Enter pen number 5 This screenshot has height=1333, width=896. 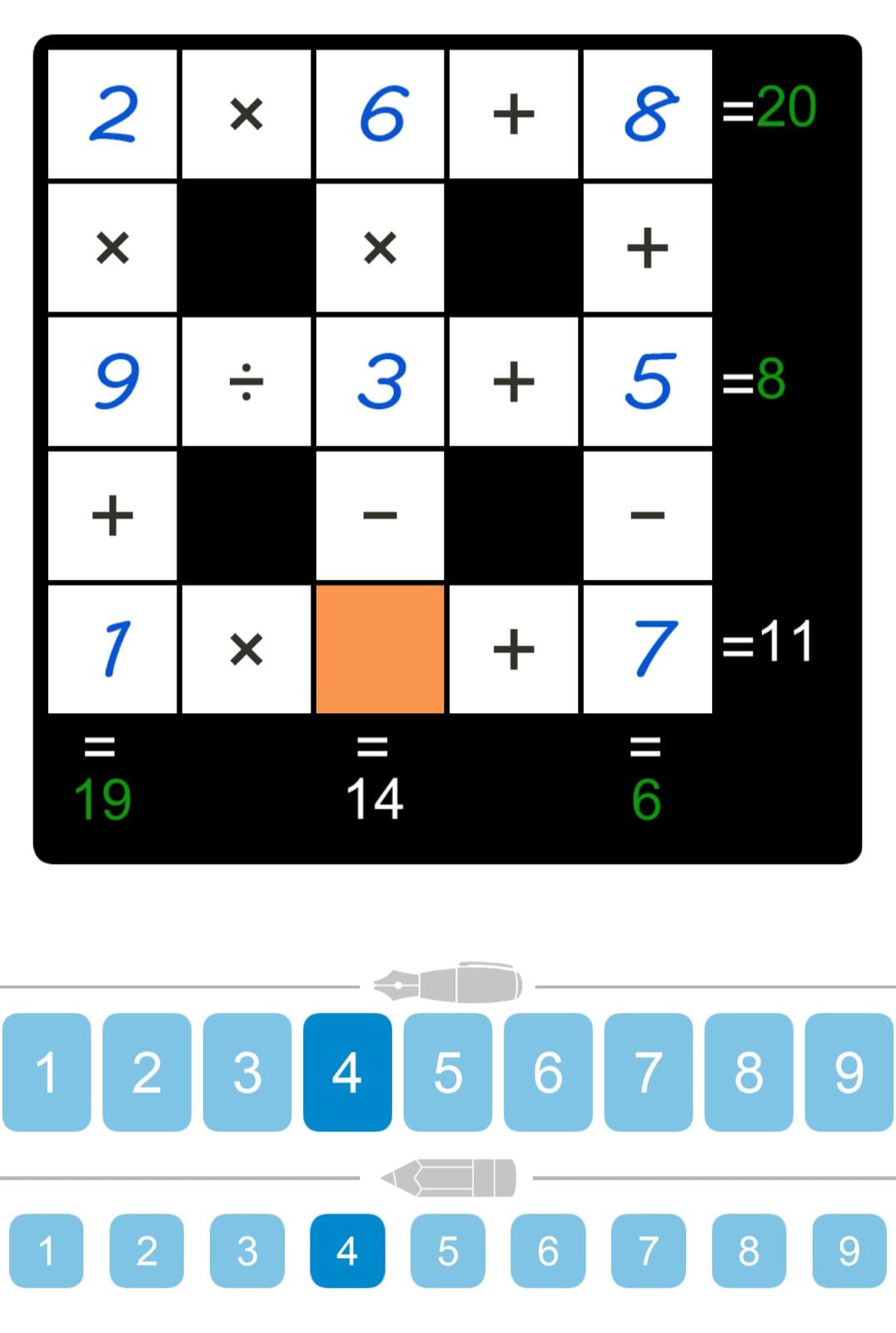click(448, 1071)
